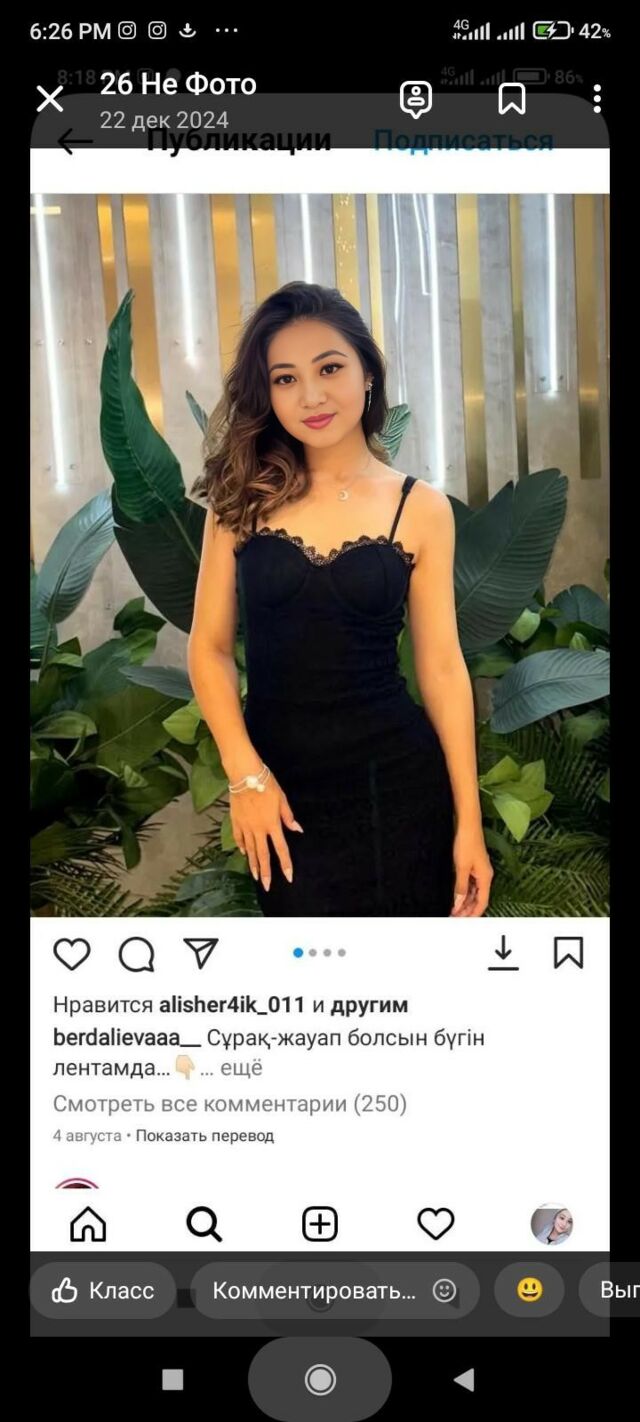Image resolution: width=640 pixels, height=1422 pixels.
Task: Go back with the system back button
Action: (464, 1380)
